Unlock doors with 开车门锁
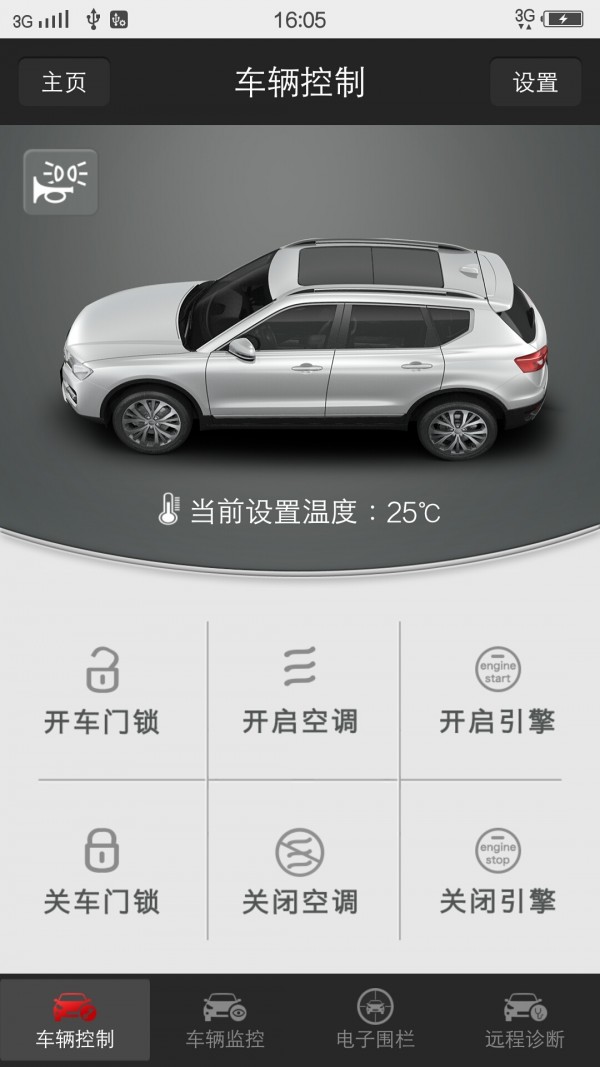This screenshot has width=600, height=1067. 102,692
